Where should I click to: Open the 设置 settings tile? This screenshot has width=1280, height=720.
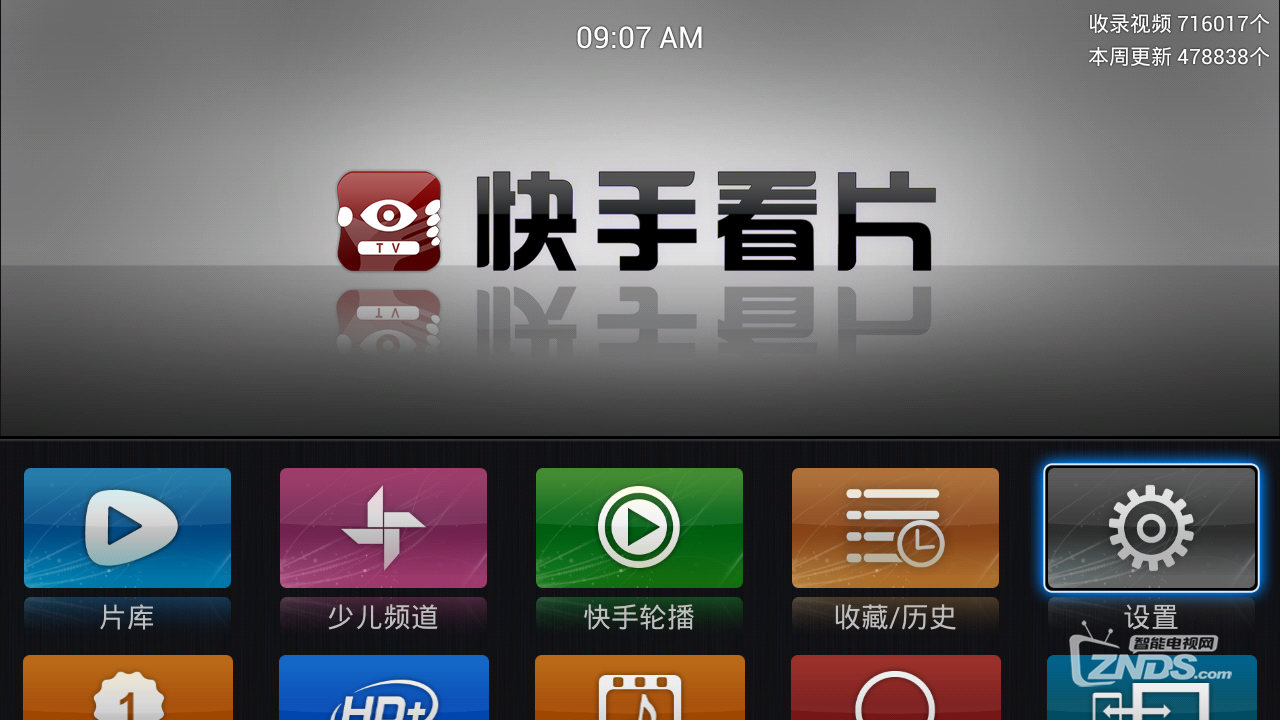click(x=1151, y=528)
